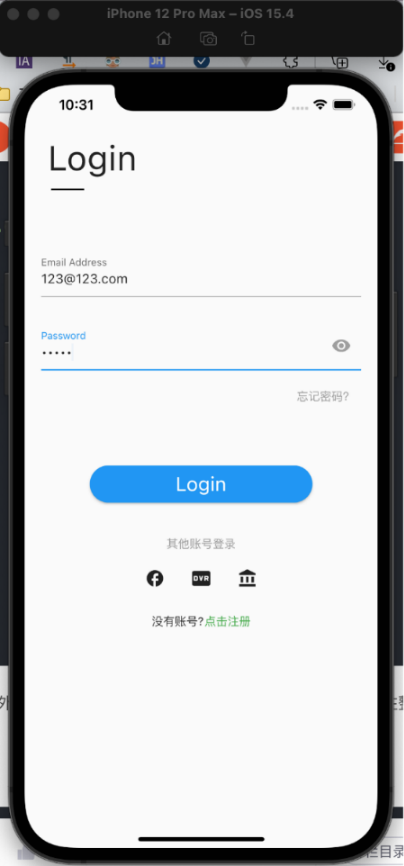Show password with the eye icon
This screenshot has height=866, width=404.
(x=341, y=346)
